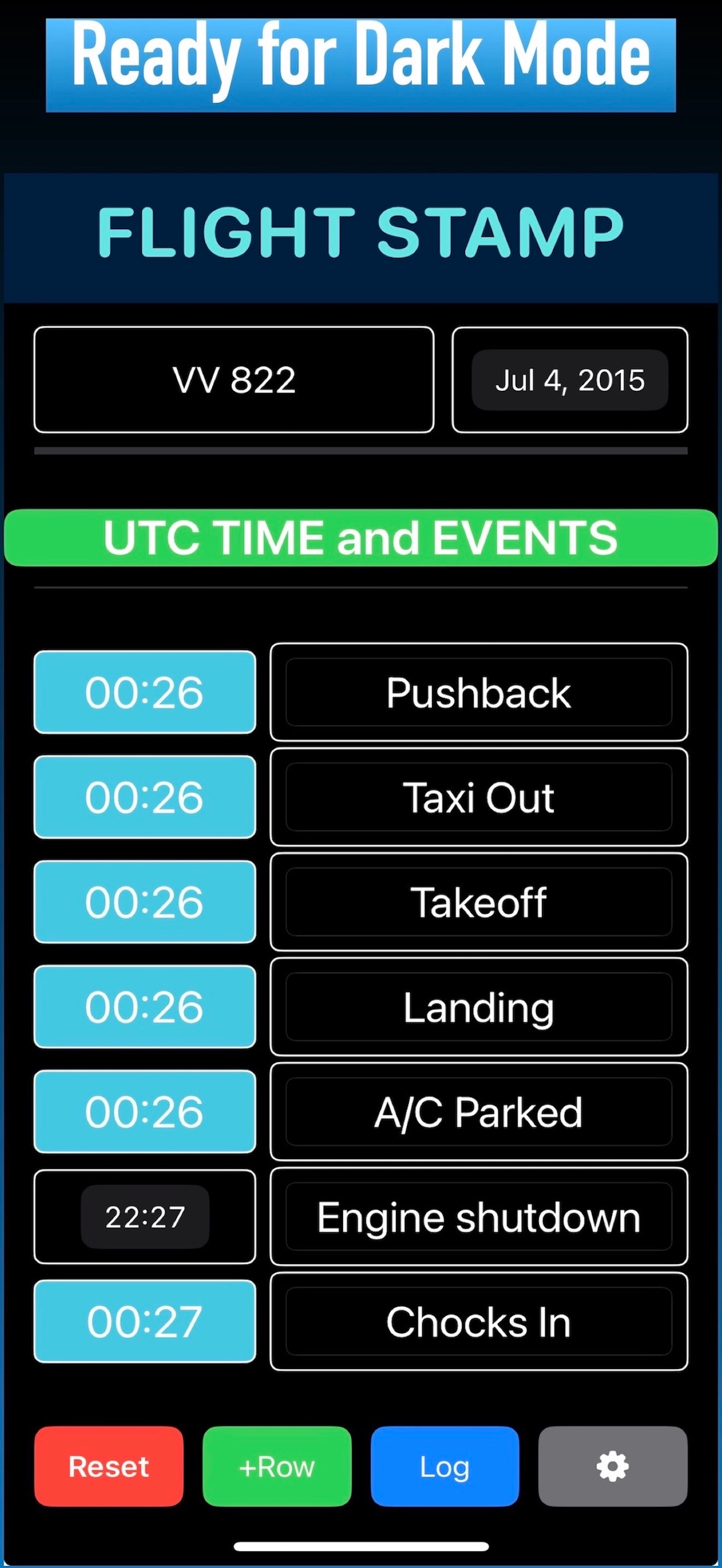This screenshot has width=722, height=1568.
Task: Tap the Takeoff time stamp box
Action: (x=144, y=902)
